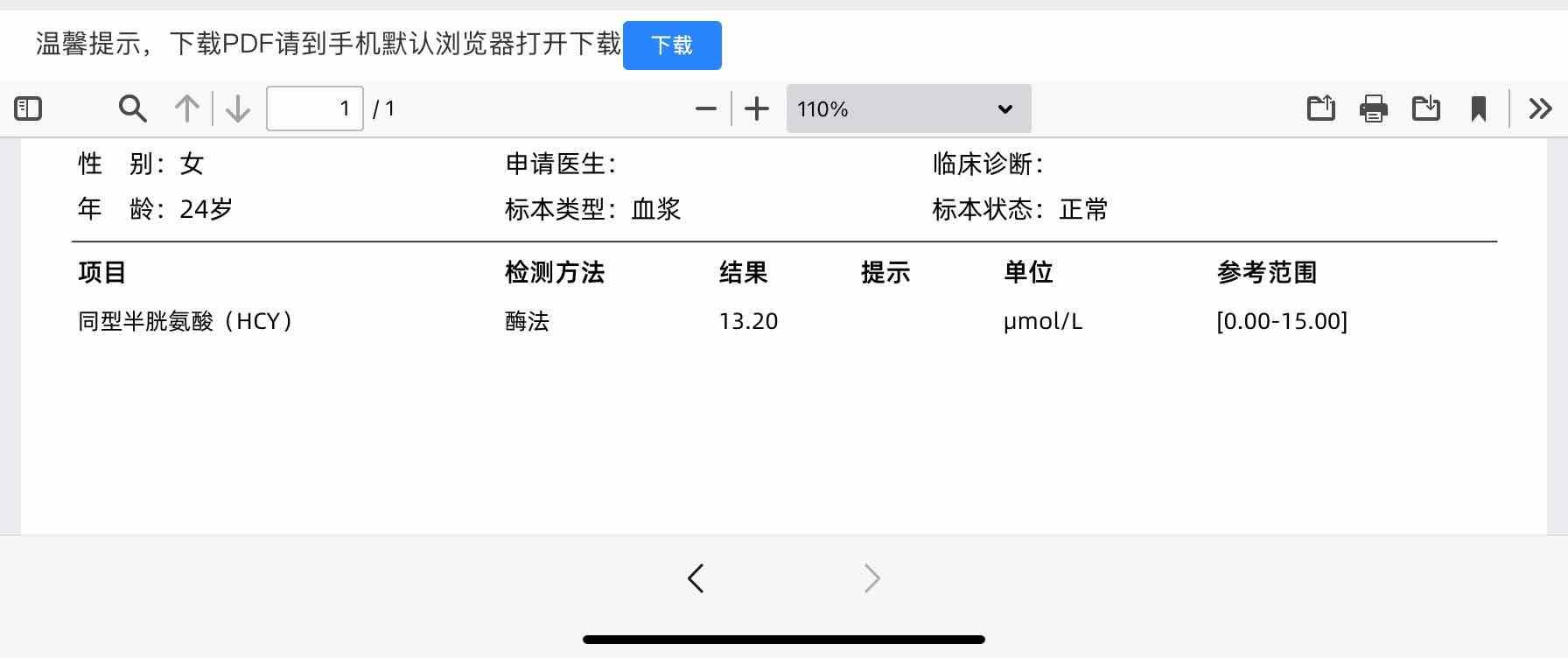Tap the page number field
Viewport: 1568px width, 658px height.
click(314, 108)
